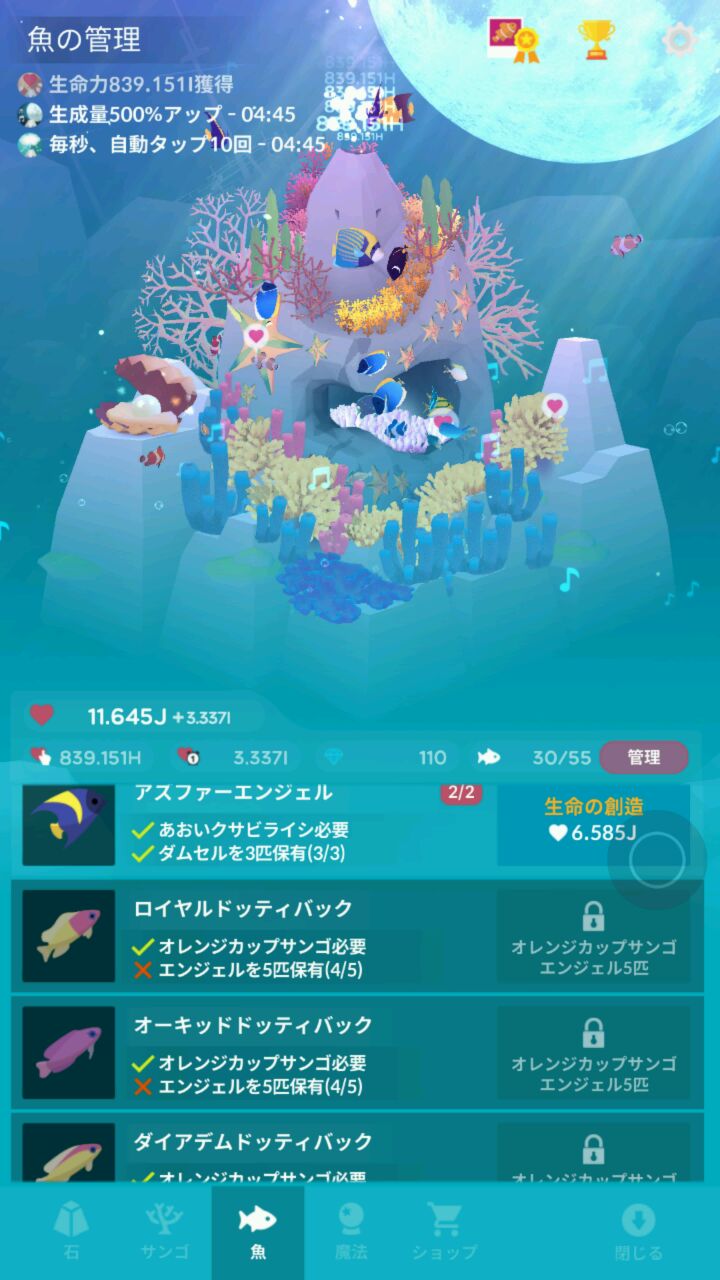Screen dimensions: 720x1280
Task: Switch to the 石 tab
Action: coord(71,1231)
